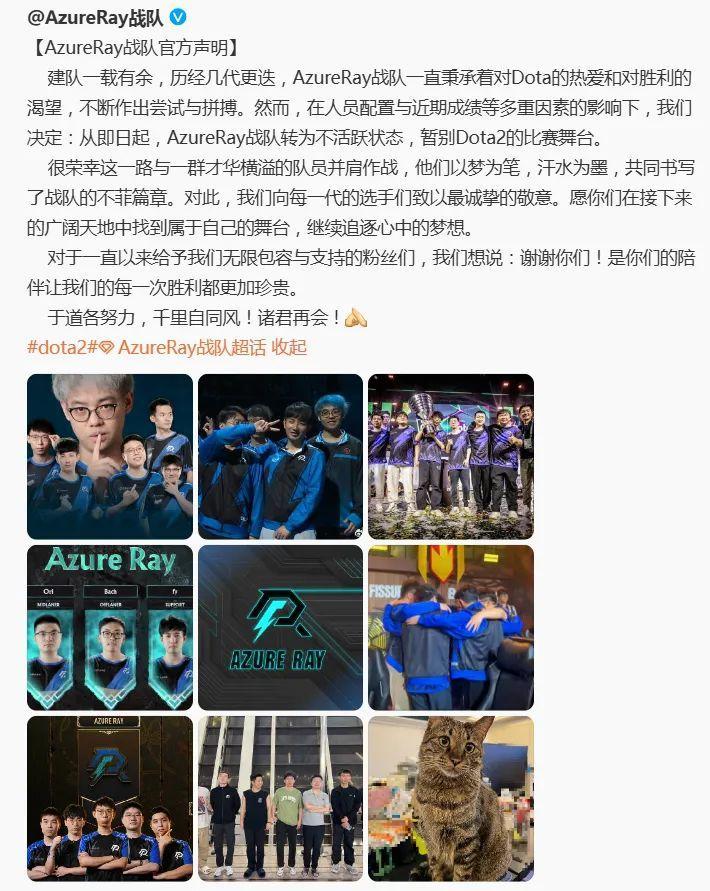The height and width of the screenshot is (891, 710).
Task: Open the Azure Ray roster card image
Action: pos(110,627)
